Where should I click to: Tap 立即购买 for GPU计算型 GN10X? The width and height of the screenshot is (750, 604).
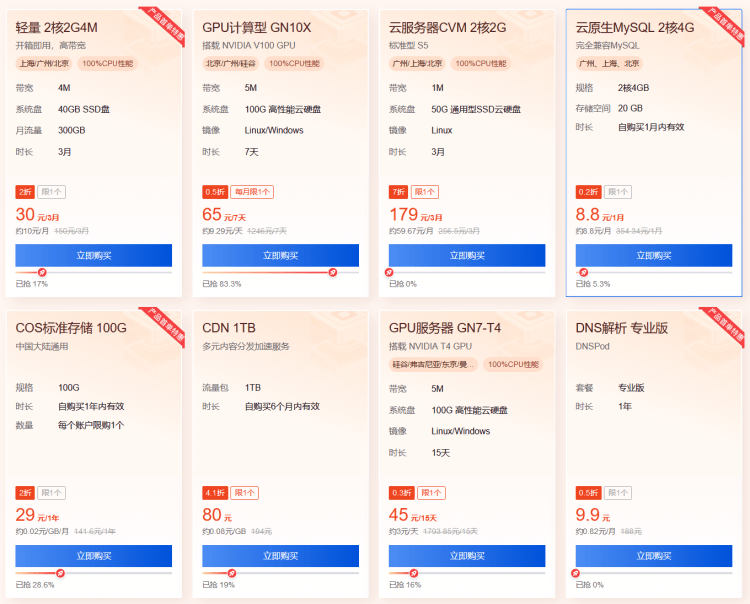281,255
